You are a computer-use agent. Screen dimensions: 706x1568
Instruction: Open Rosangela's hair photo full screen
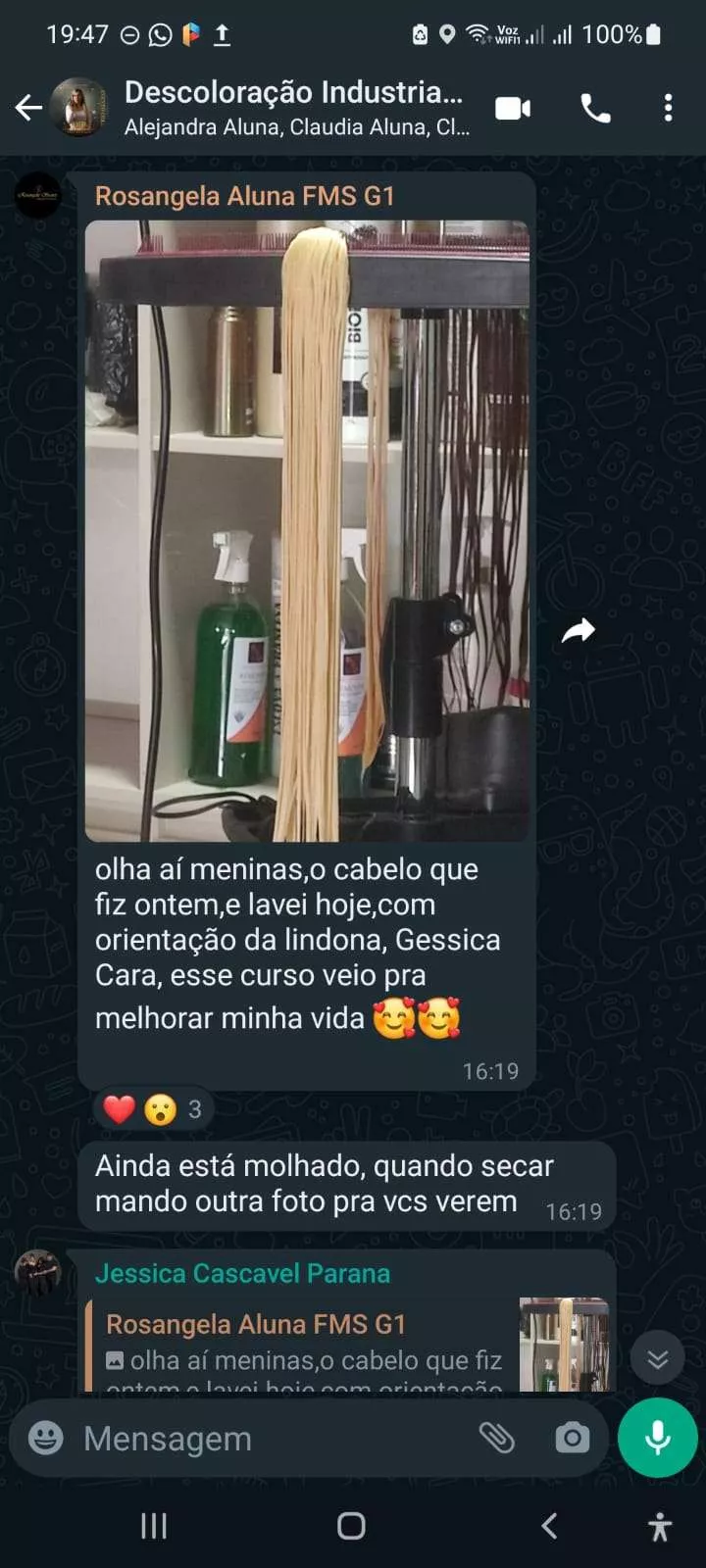click(307, 529)
